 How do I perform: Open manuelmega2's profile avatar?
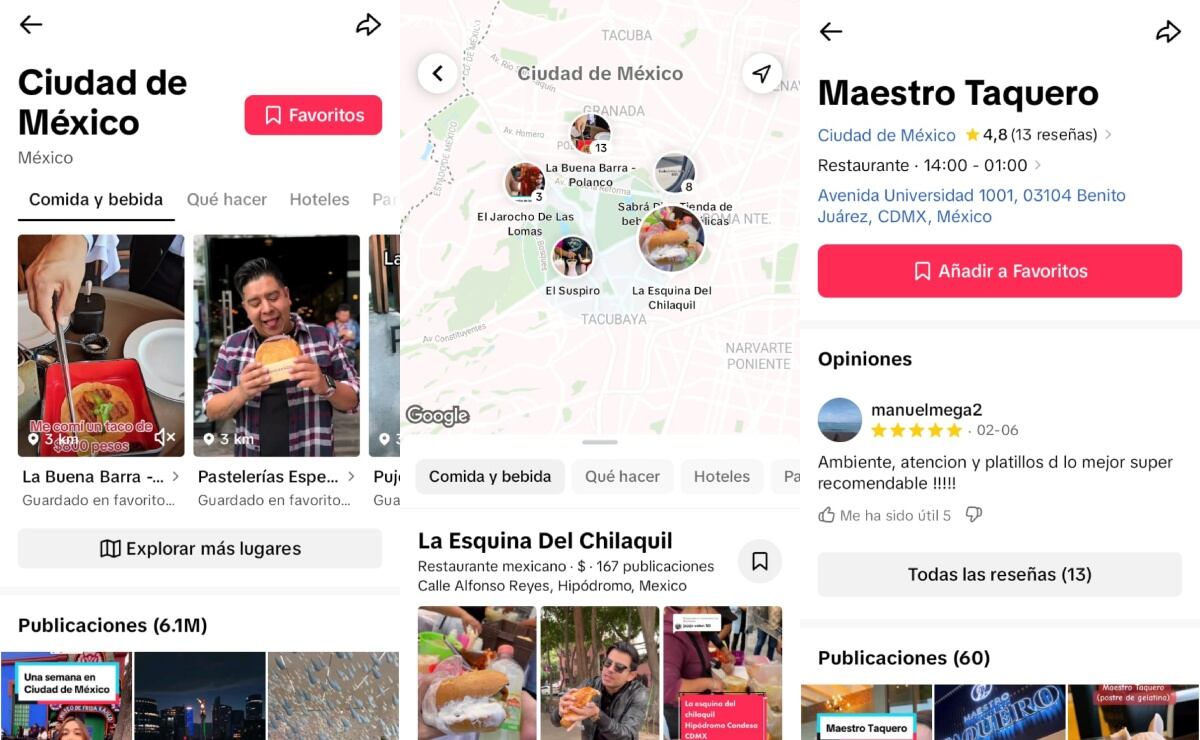(839, 419)
